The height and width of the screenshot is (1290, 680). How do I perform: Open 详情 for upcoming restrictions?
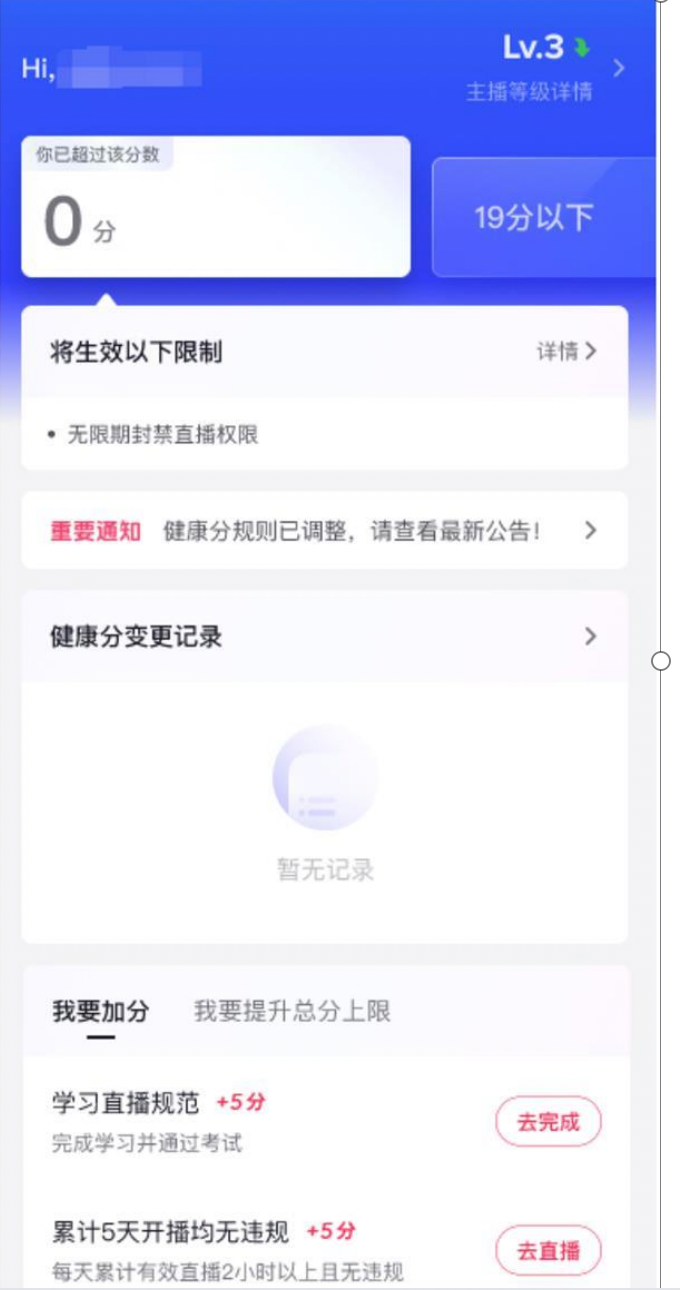(567, 351)
